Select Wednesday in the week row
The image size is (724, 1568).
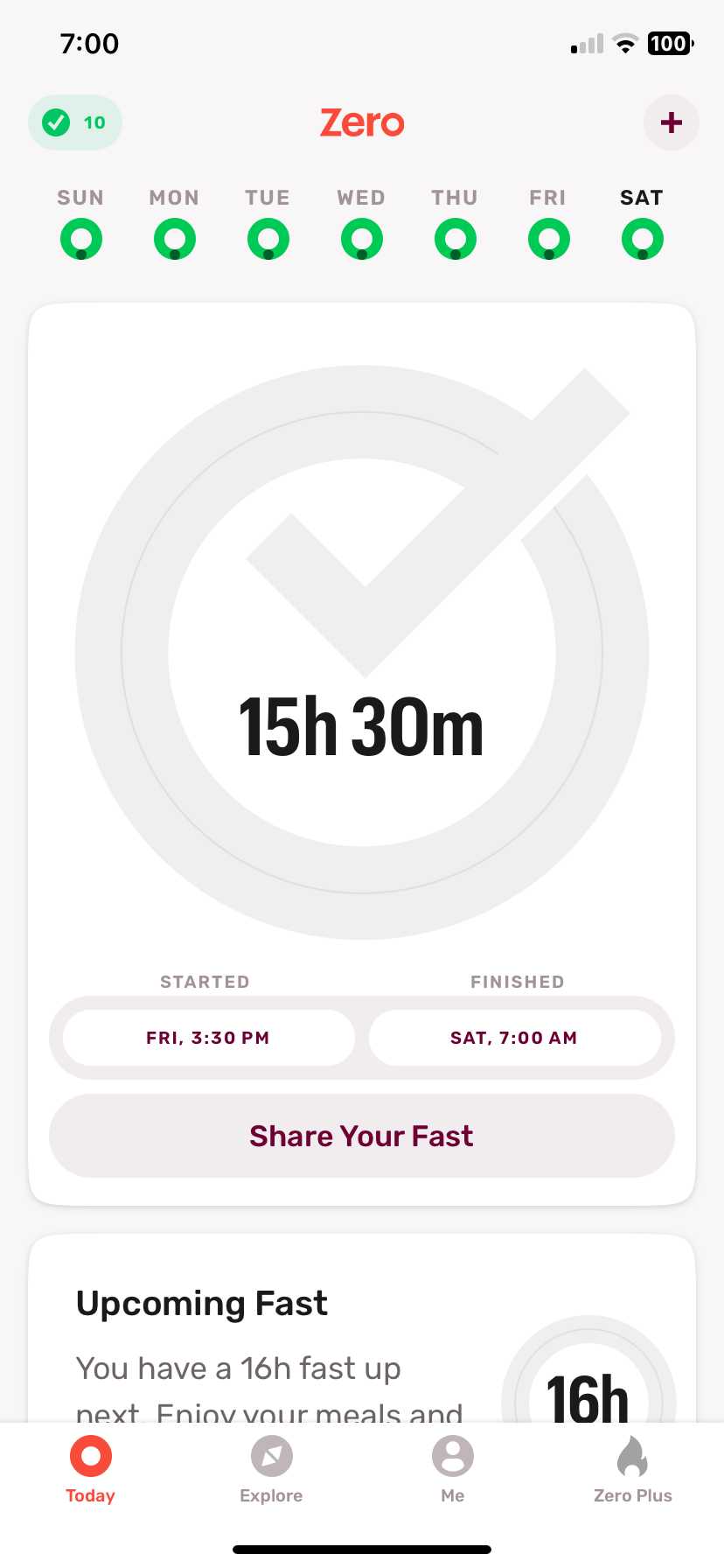[x=361, y=224]
